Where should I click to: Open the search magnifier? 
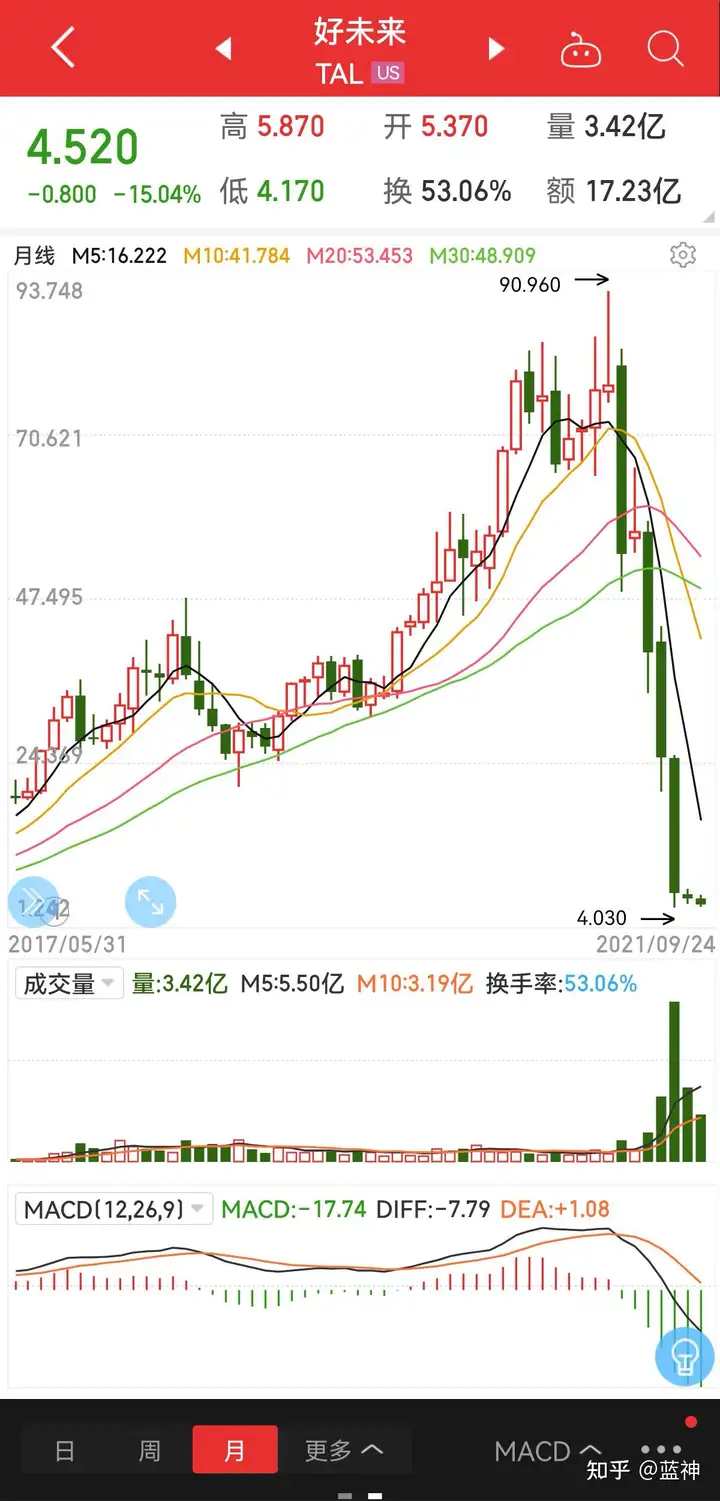(x=665, y=48)
